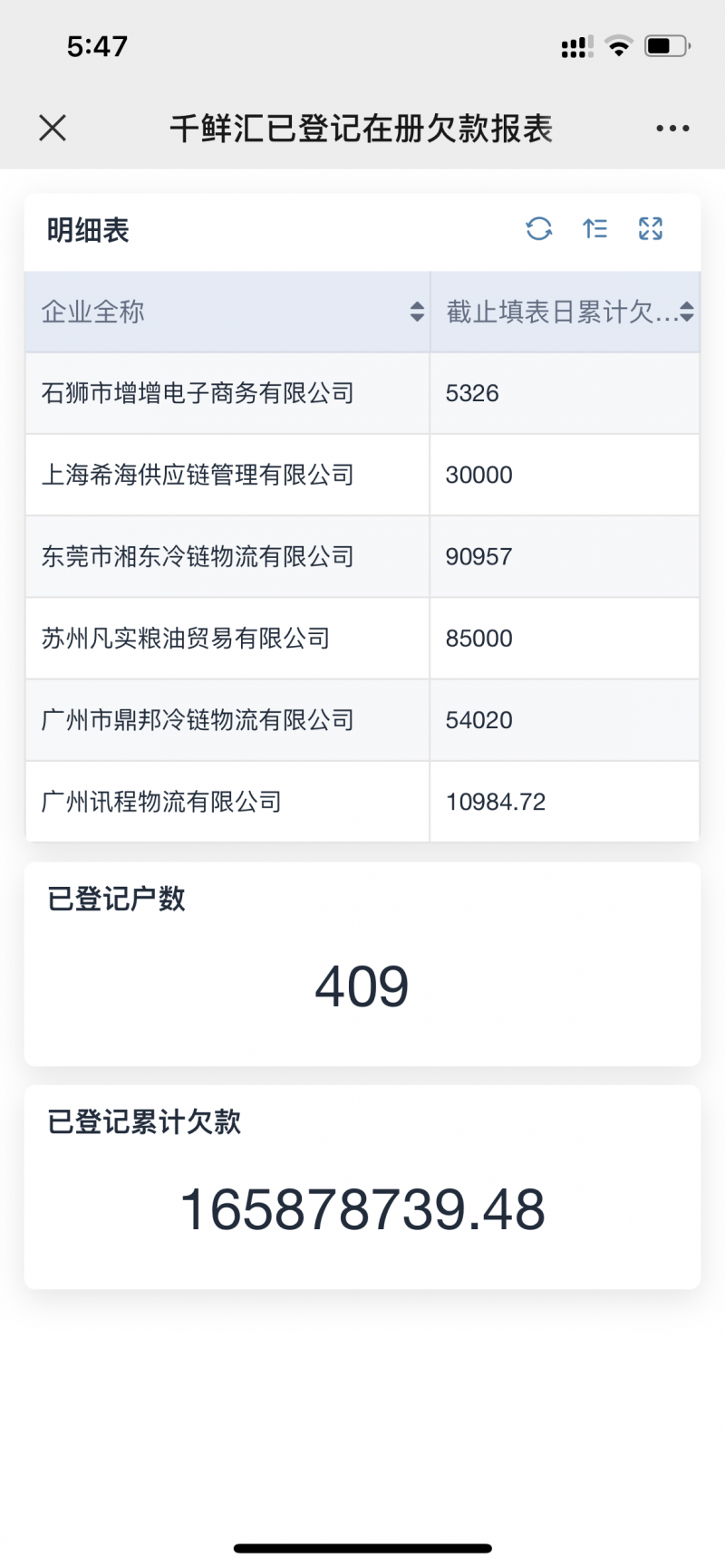Open the three-dot overflow menu
This screenshot has height=1568, width=725.
point(672,129)
